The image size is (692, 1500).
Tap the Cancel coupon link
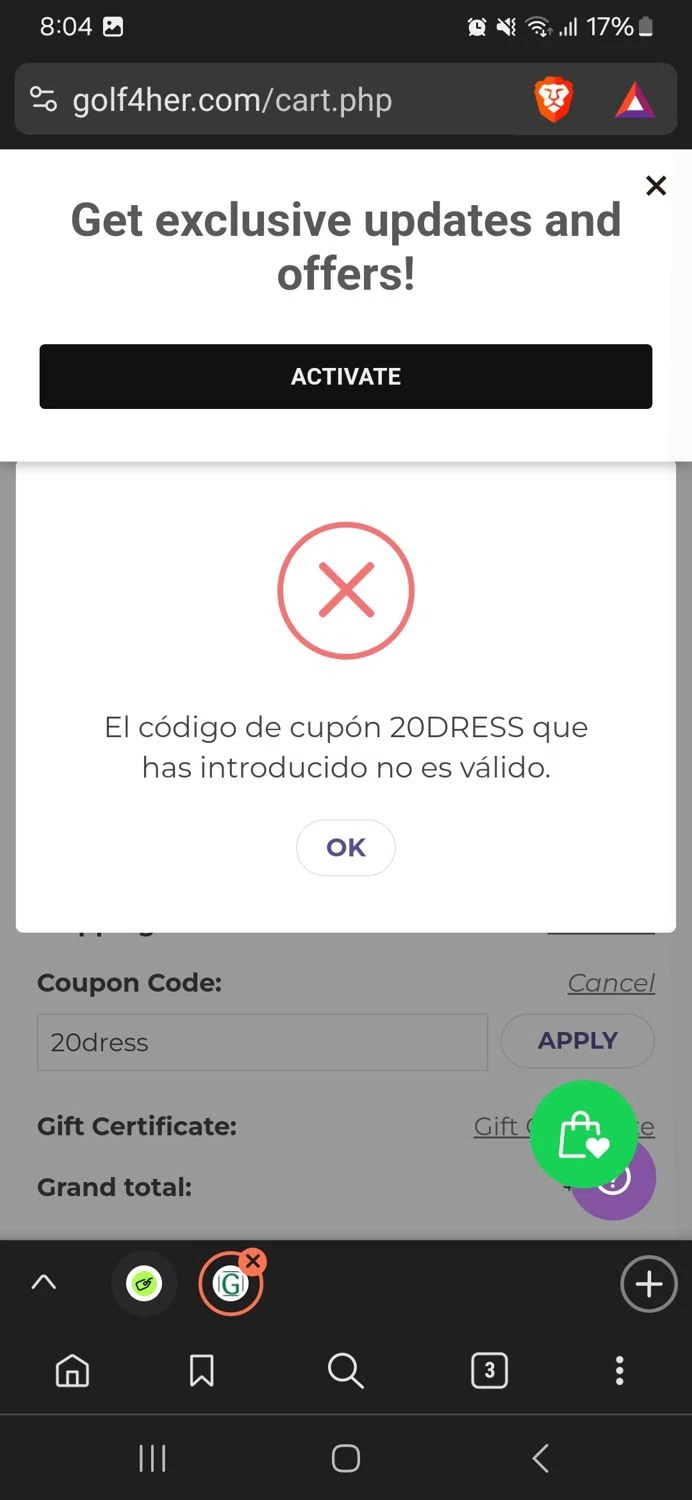click(x=611, y=983)
